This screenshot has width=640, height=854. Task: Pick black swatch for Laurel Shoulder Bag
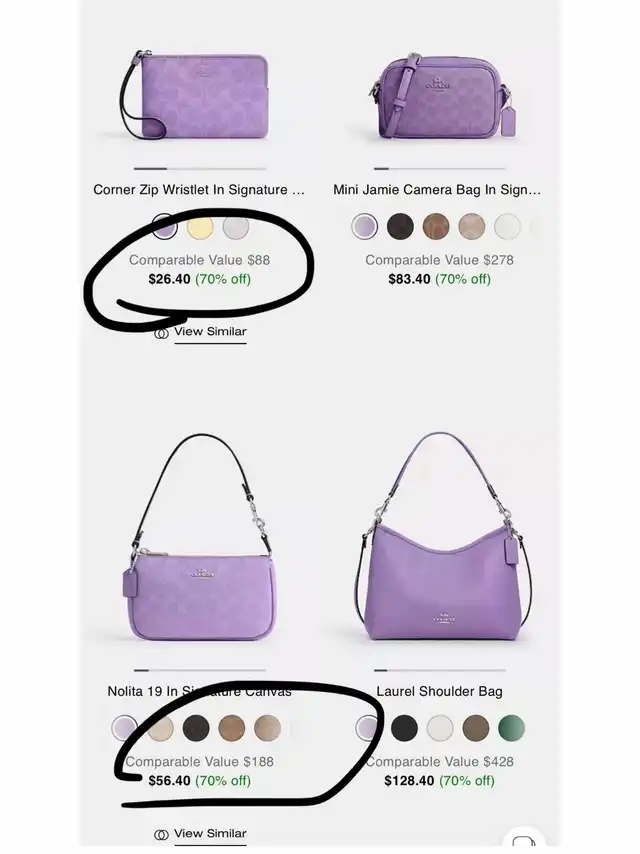point(404,728)
